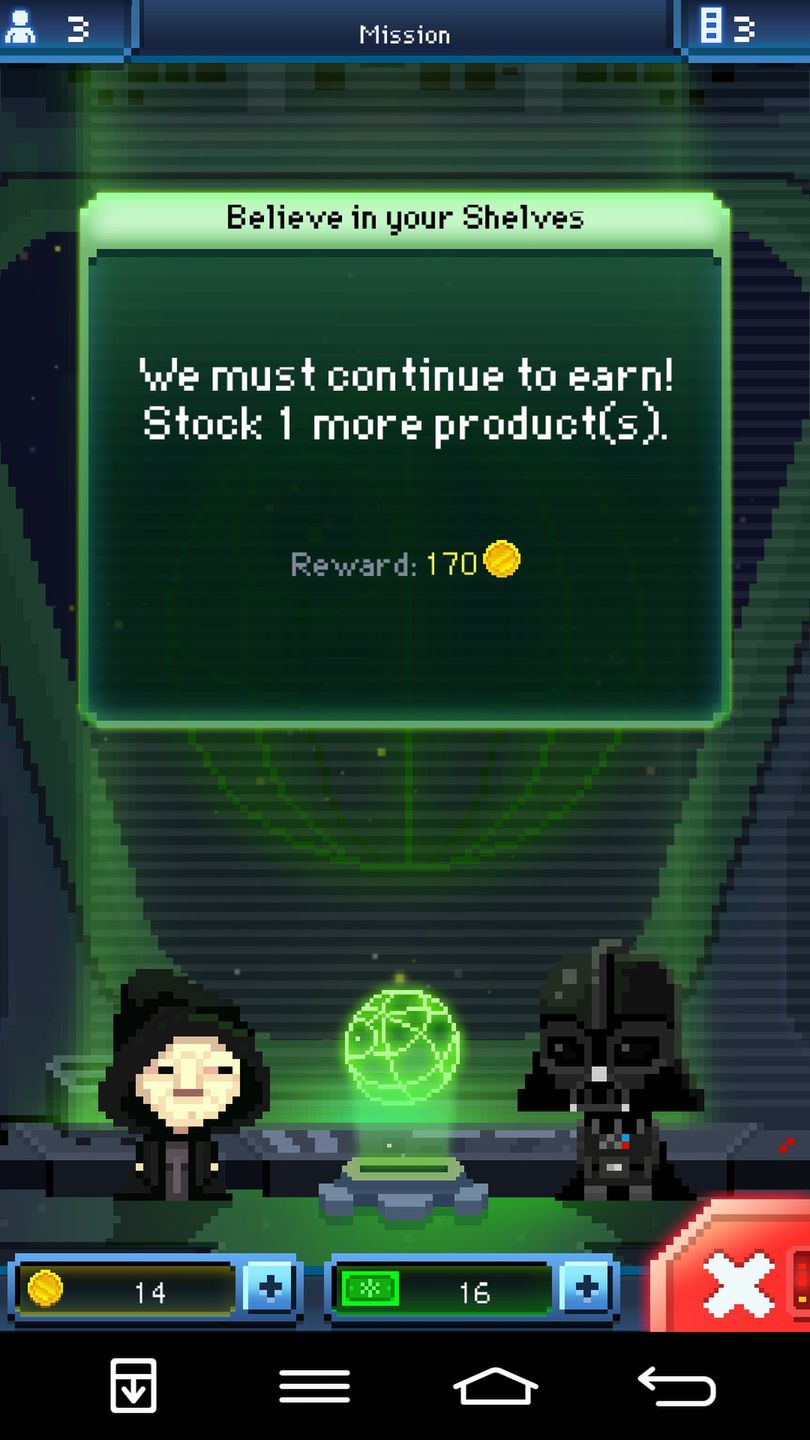Add more coins with the plus button
The height and width of the screenshot is (1440, 810).
click(x=269, y=1291)
